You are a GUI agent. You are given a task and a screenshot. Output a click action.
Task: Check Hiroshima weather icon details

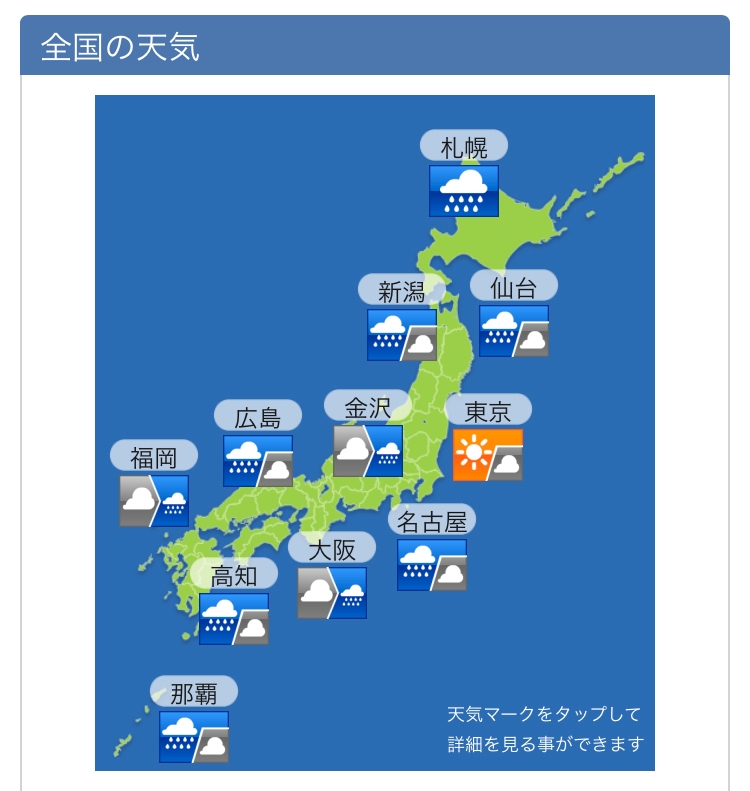click(258, 461)
